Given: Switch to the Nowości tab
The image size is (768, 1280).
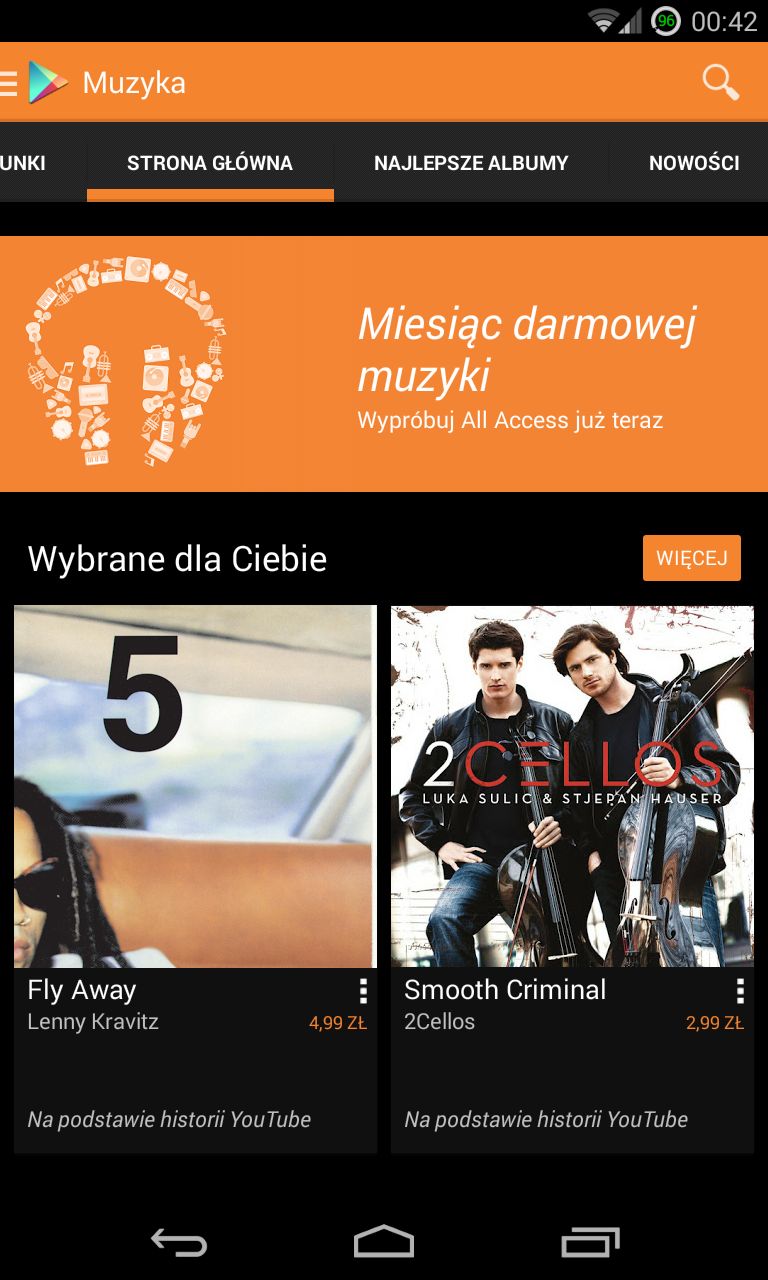Looking at the screenshot, I should 693,163.
